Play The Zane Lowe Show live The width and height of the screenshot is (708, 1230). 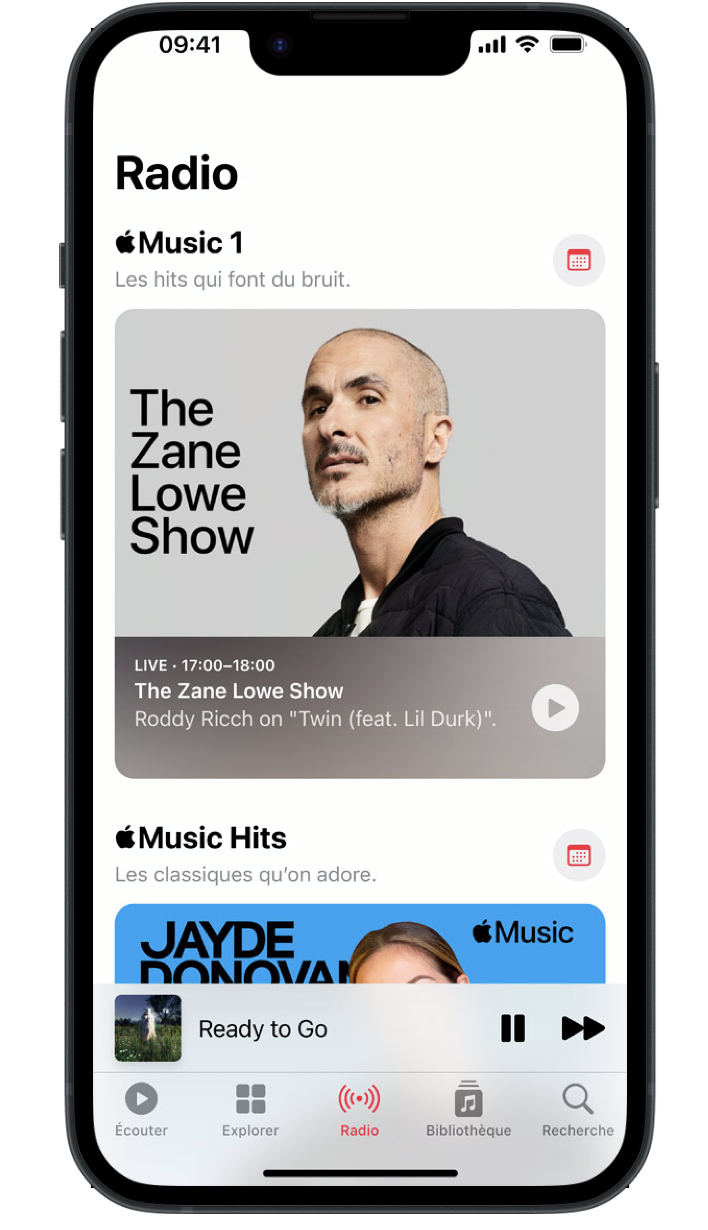555,708
